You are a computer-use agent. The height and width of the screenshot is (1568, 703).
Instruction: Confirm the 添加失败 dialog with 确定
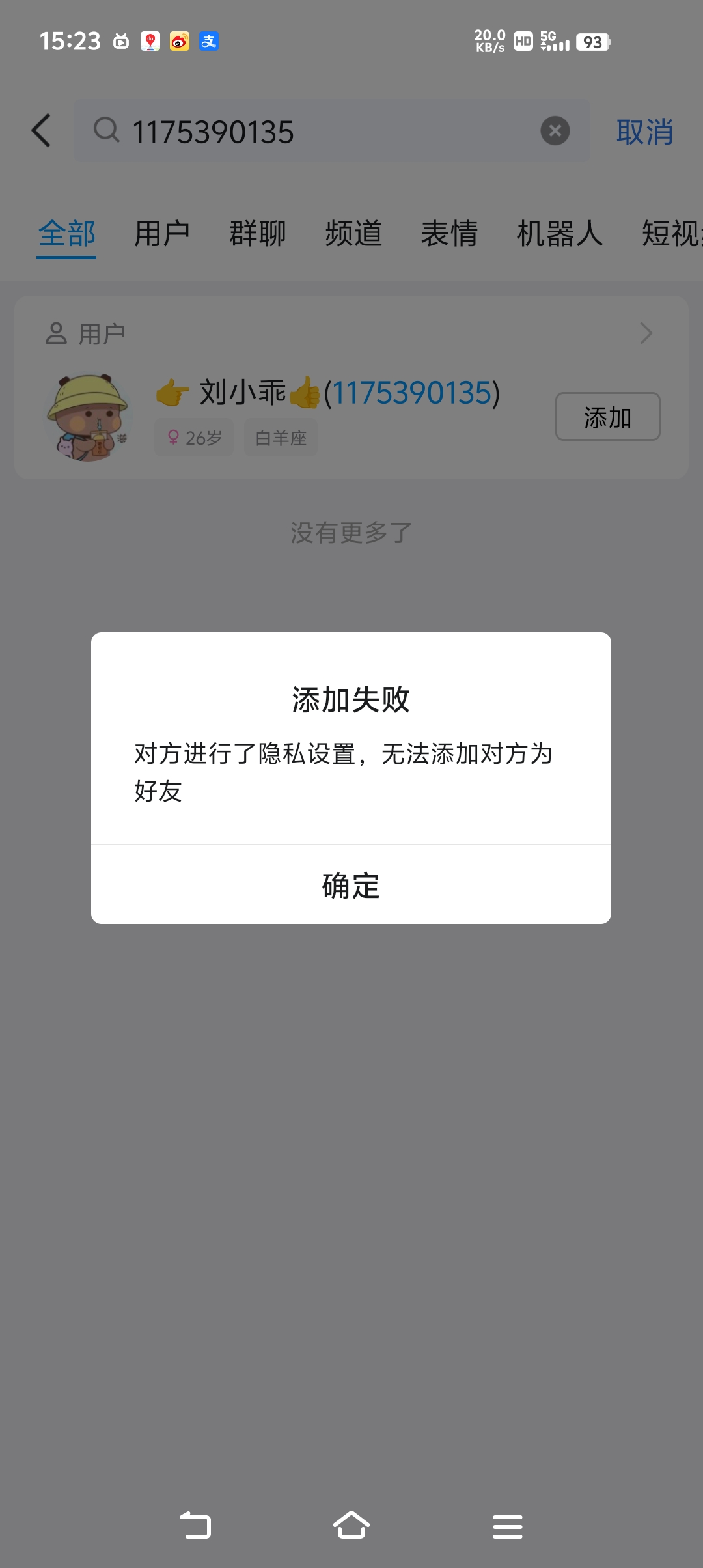tap(351, 885)
